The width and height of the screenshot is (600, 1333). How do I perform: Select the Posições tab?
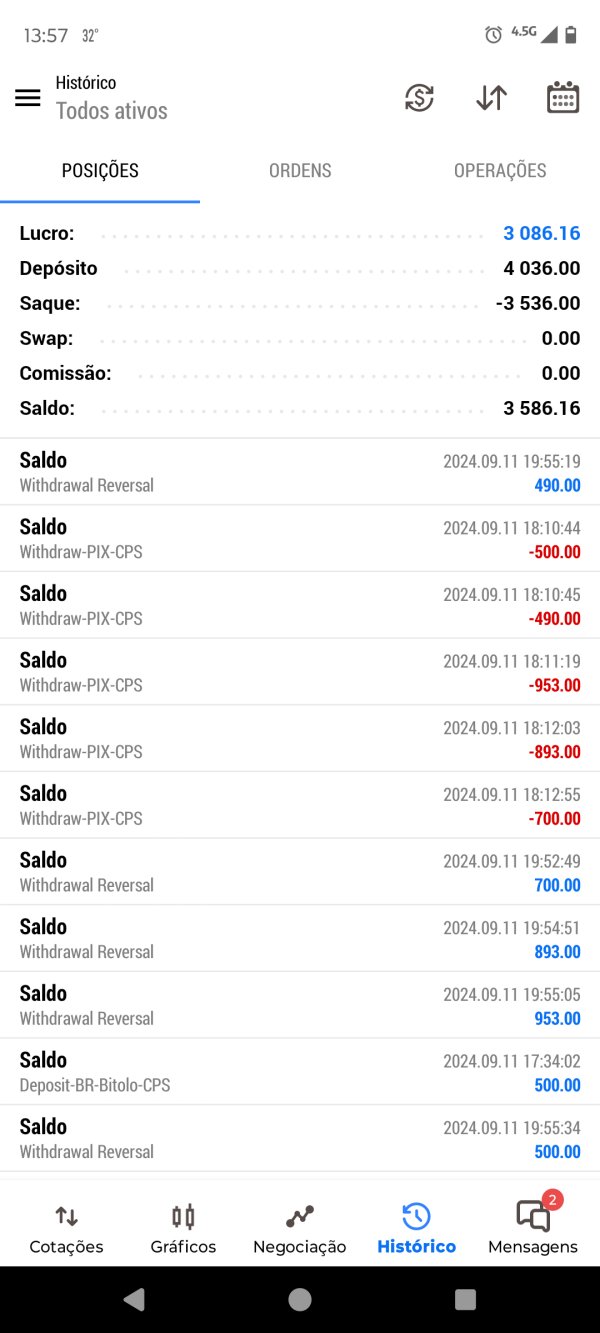pyautogui.click(x=100, y=171)
